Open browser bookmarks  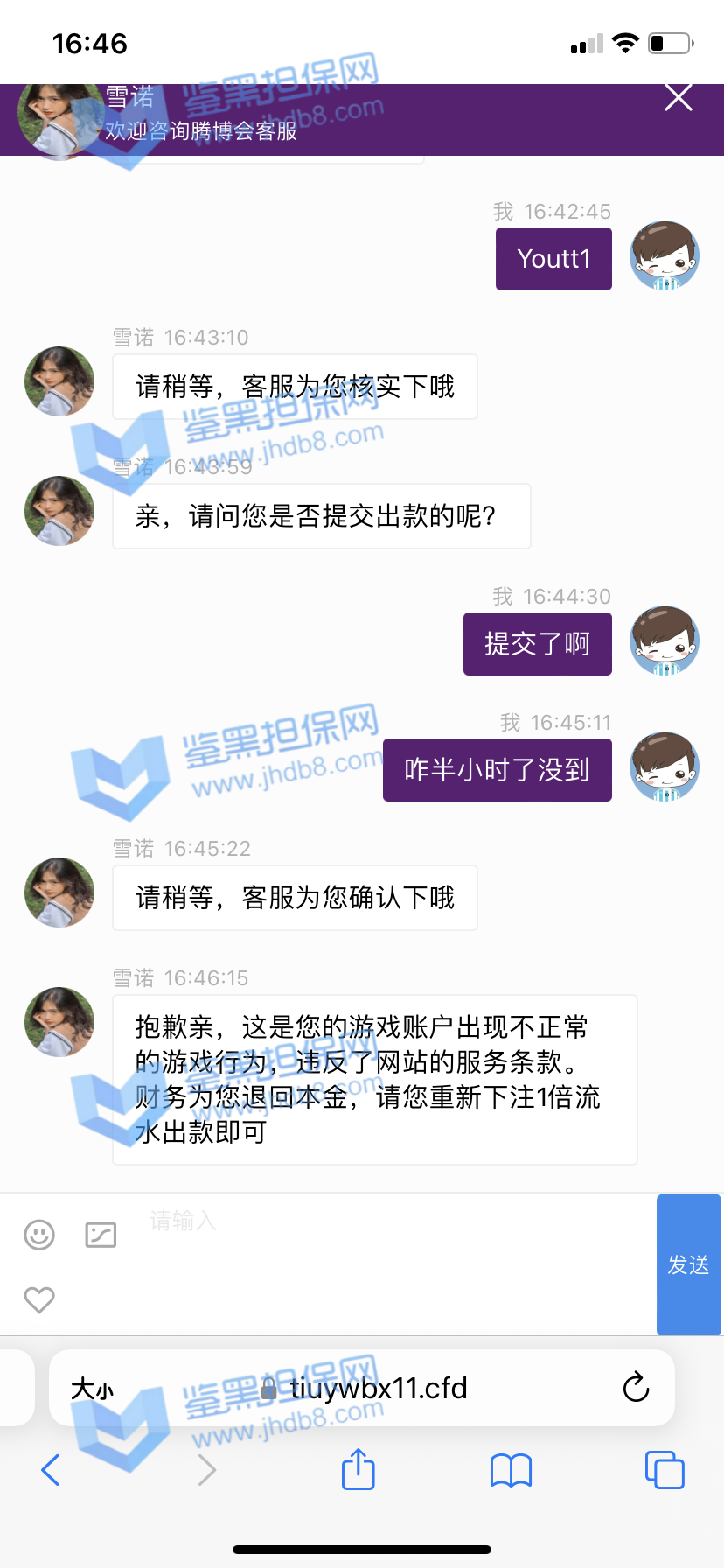pyautogui.click(x=511, y=1470)
